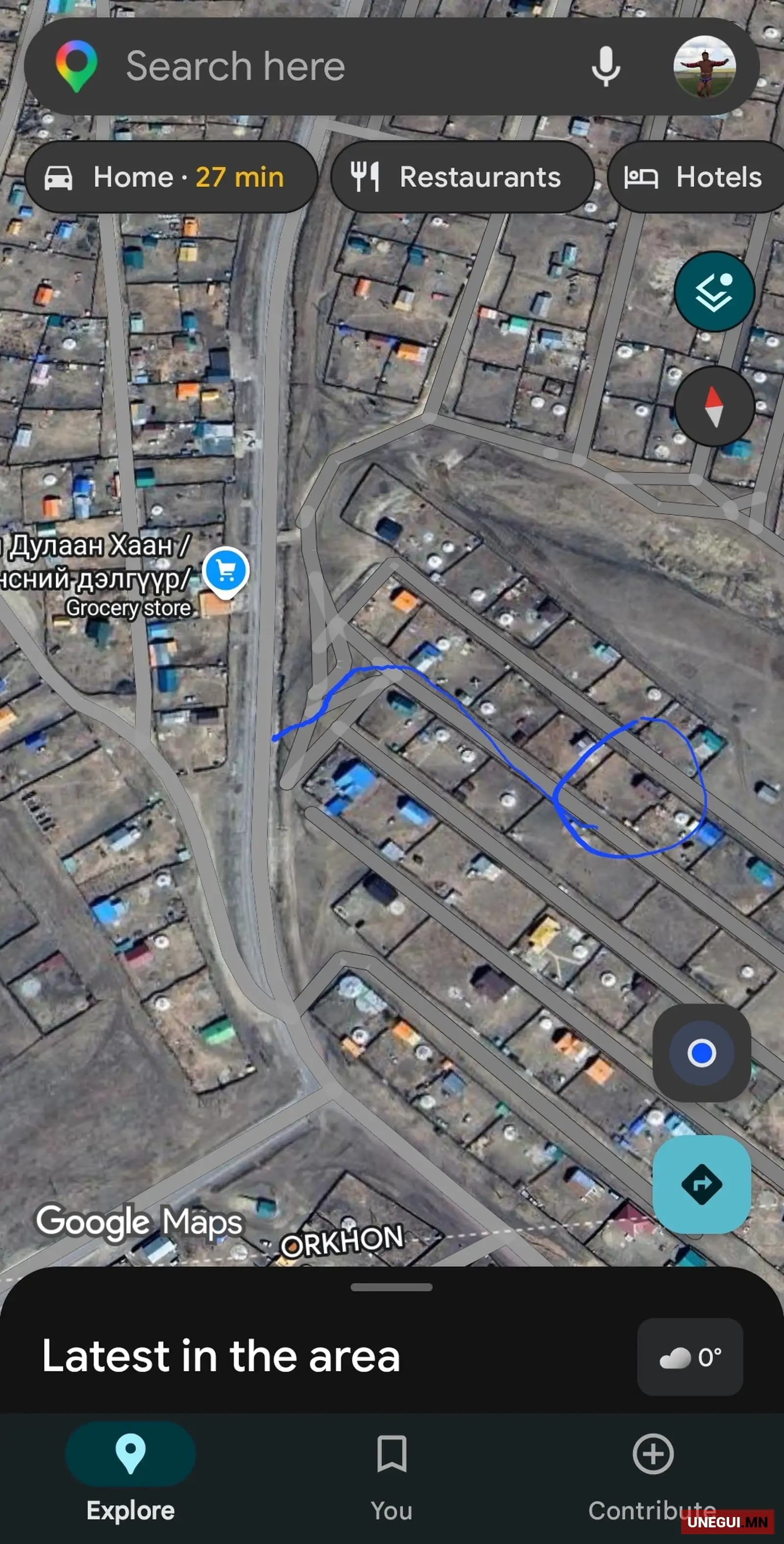784x1544 pixels.
Task: Reset map orientation with compass
Action: click(714, 406)
